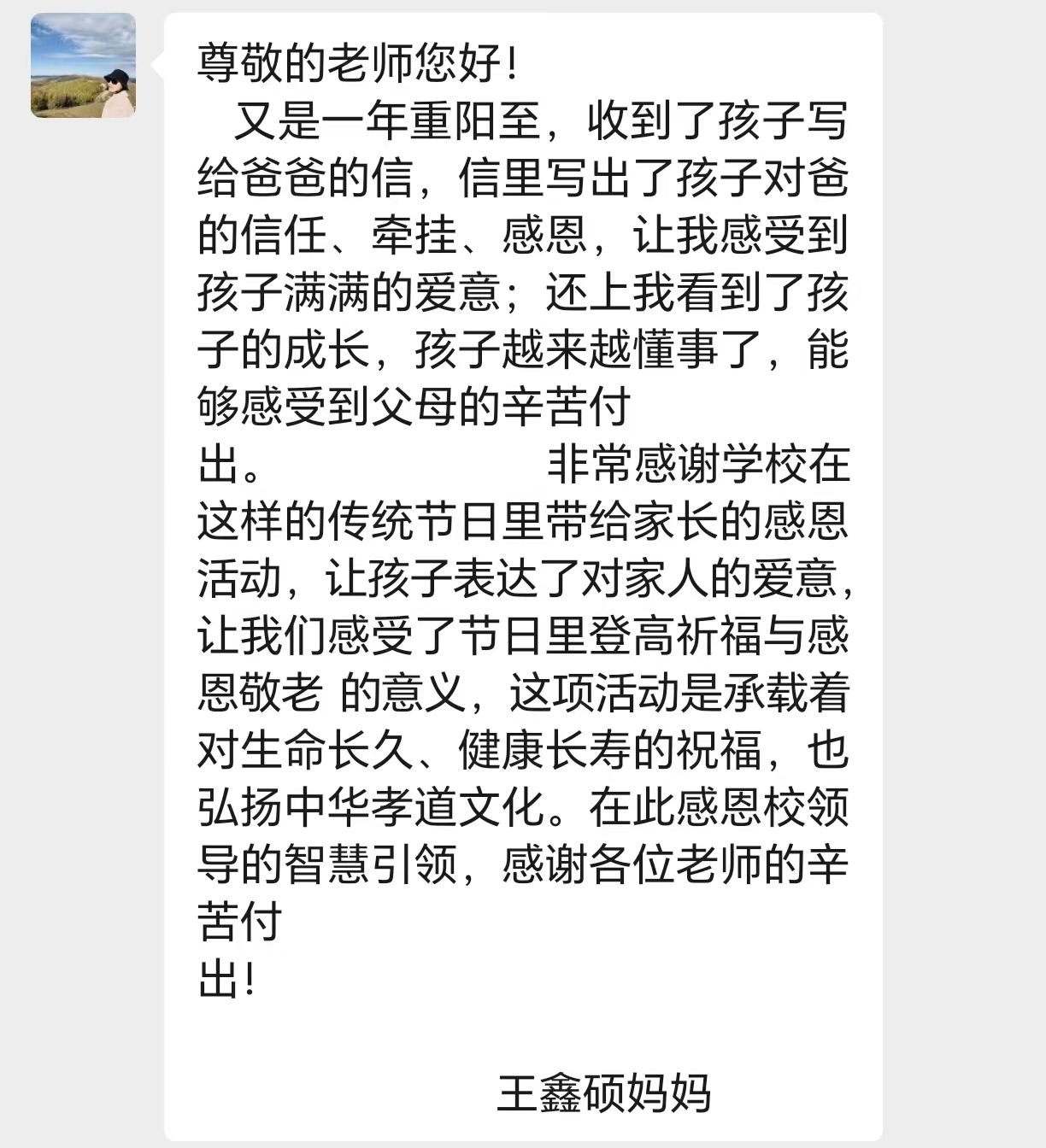Screen dimensions: 1046x1148
Task: Open the message sender's profile avatar
Action: tap(83, 66)
